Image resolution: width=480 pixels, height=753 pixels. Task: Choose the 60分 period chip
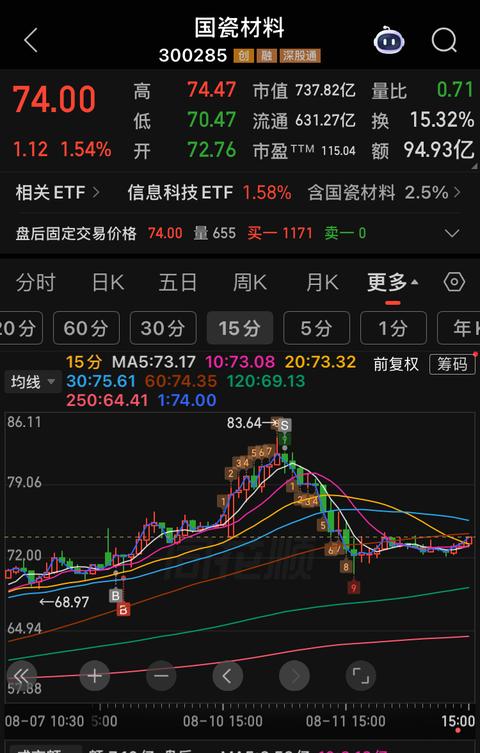[86, 328]
